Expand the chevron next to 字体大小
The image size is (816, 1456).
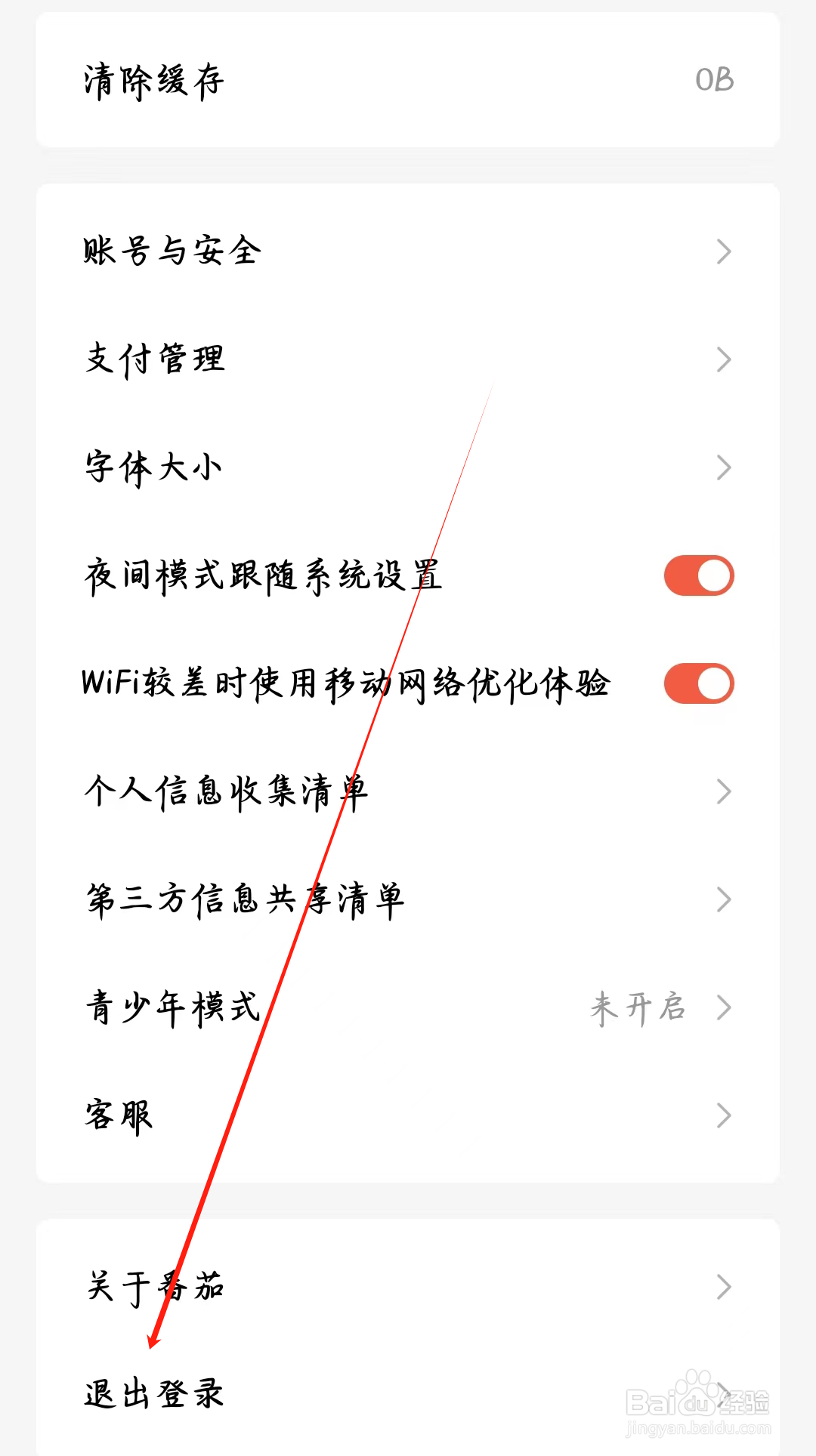pos(723,468)
